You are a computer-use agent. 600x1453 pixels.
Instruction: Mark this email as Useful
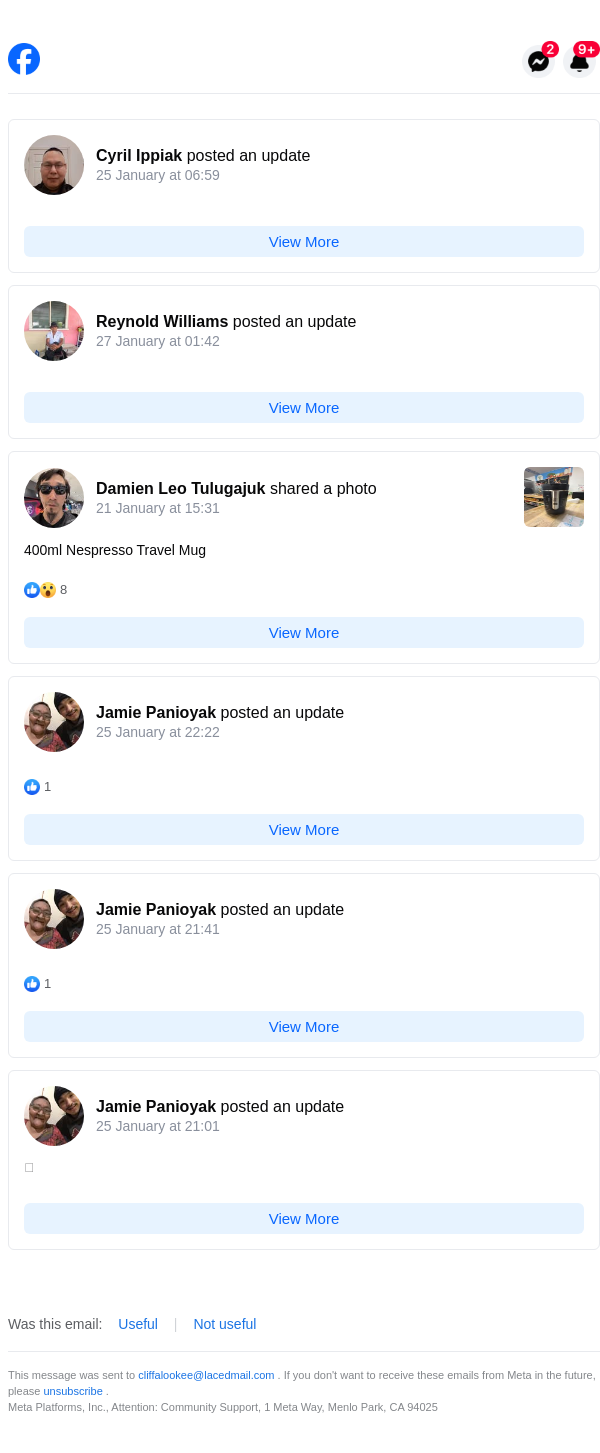click(138, 1324)
